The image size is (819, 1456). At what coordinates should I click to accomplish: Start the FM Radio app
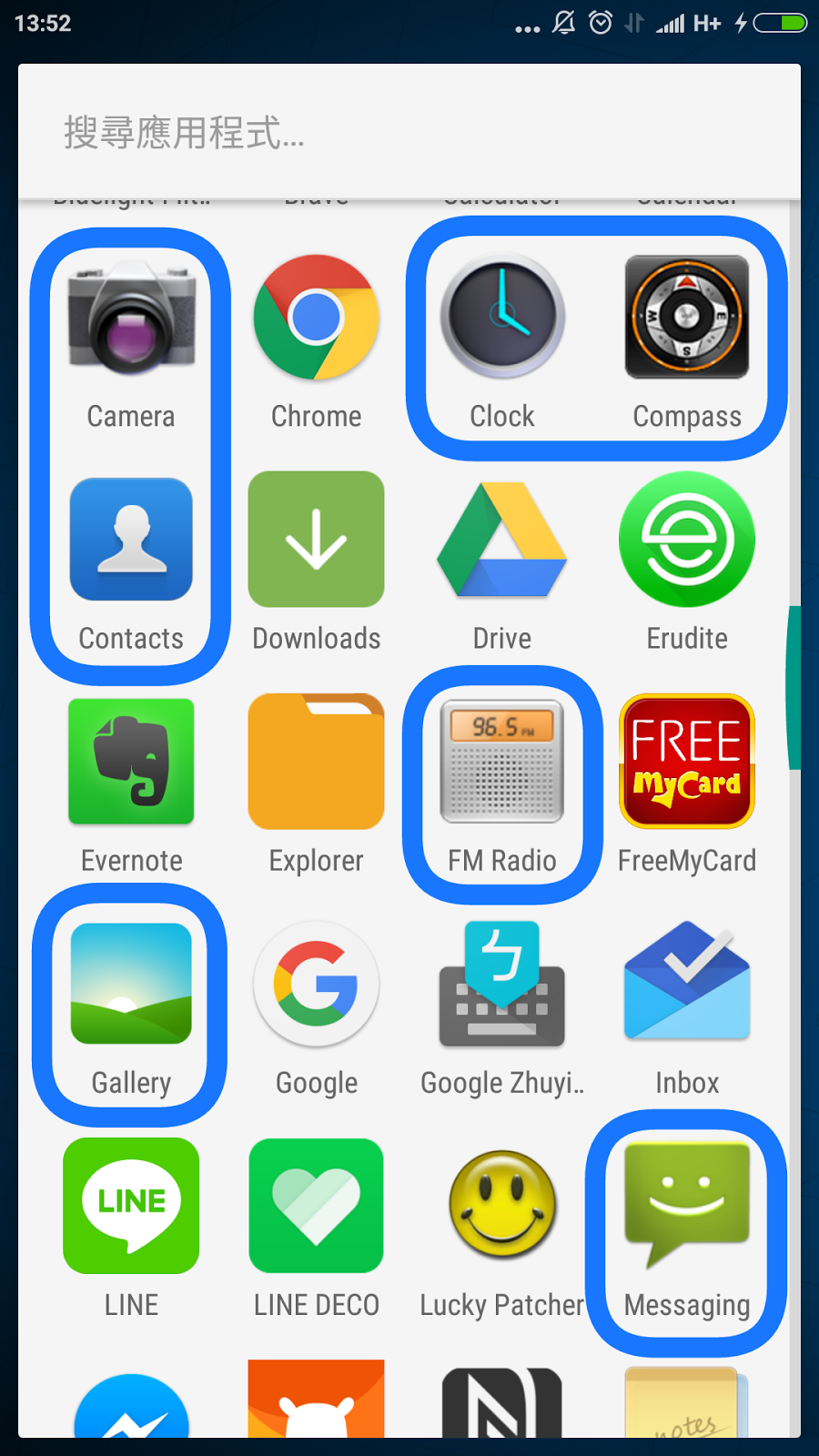point(502,763)
